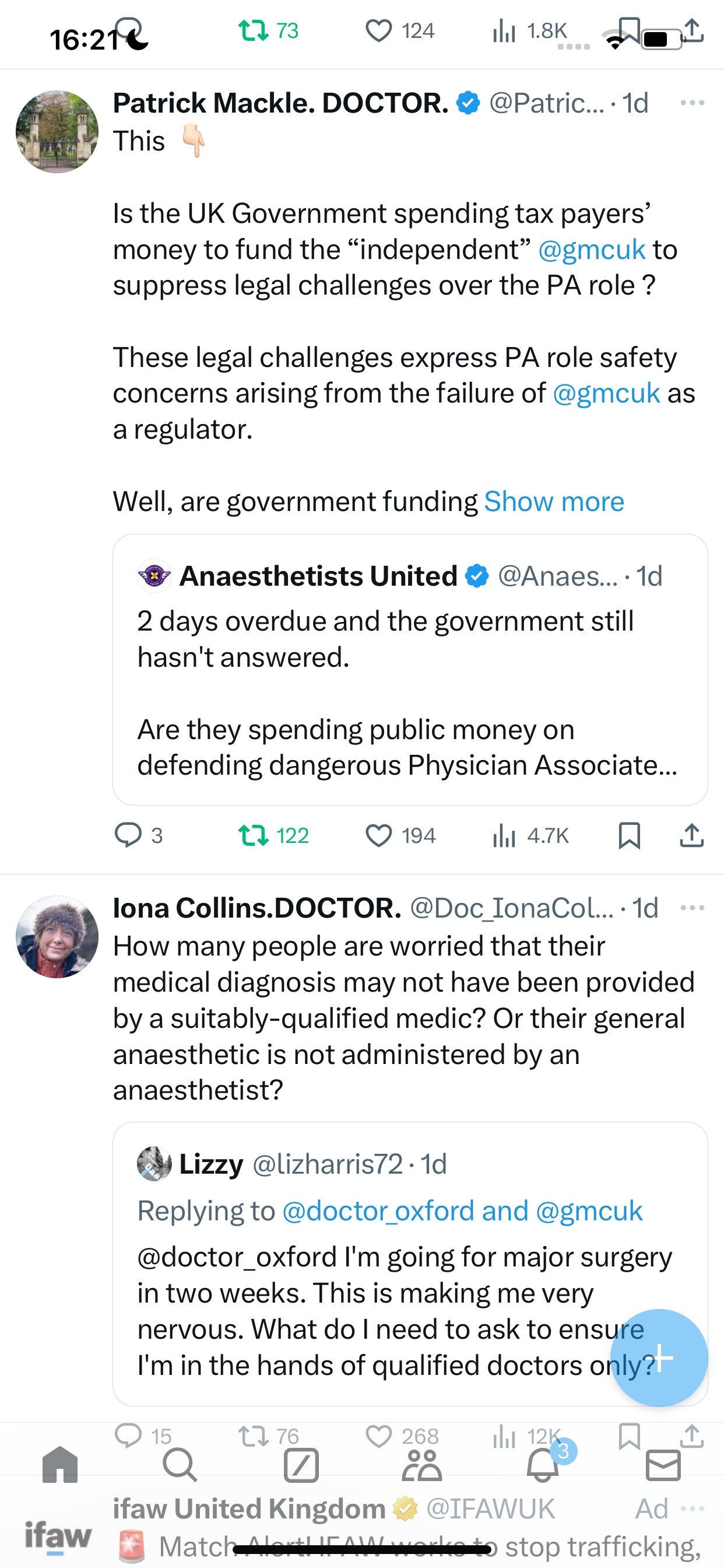Compose a new post with plus button
Screen dimensions: 724x1568
point(659,1357)
